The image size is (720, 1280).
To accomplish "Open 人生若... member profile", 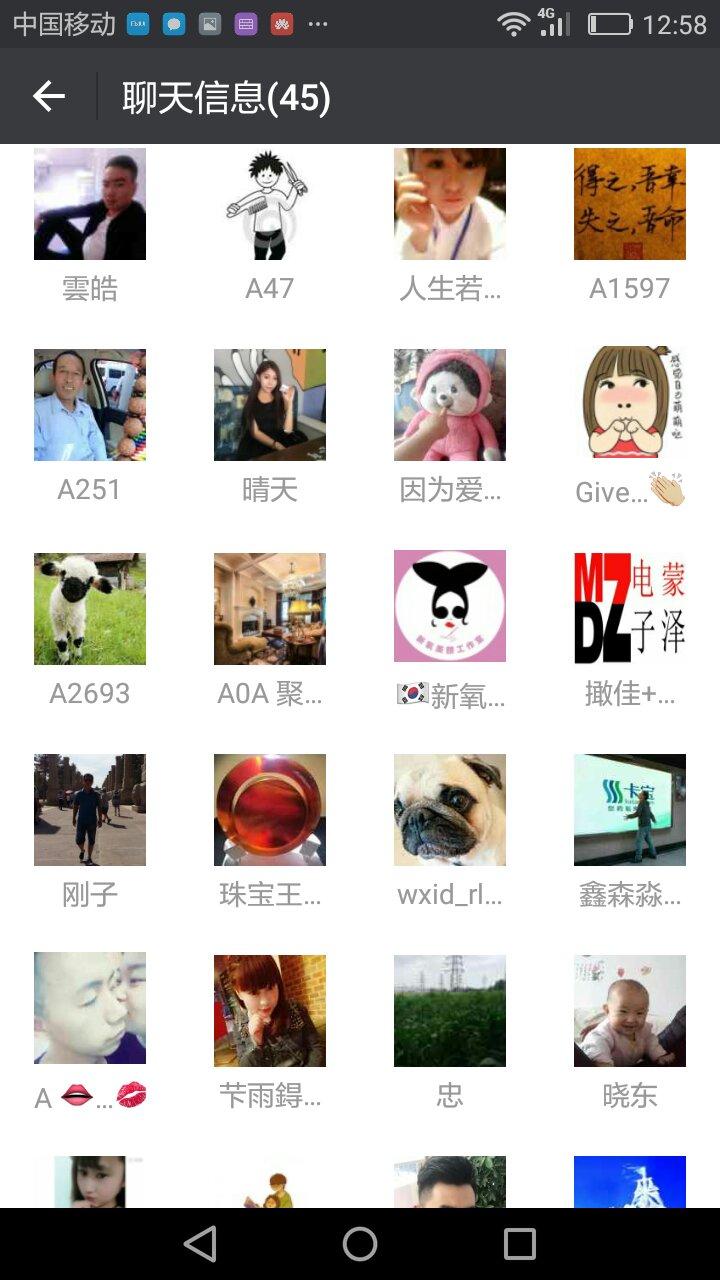I will click(x=450, y=204).
